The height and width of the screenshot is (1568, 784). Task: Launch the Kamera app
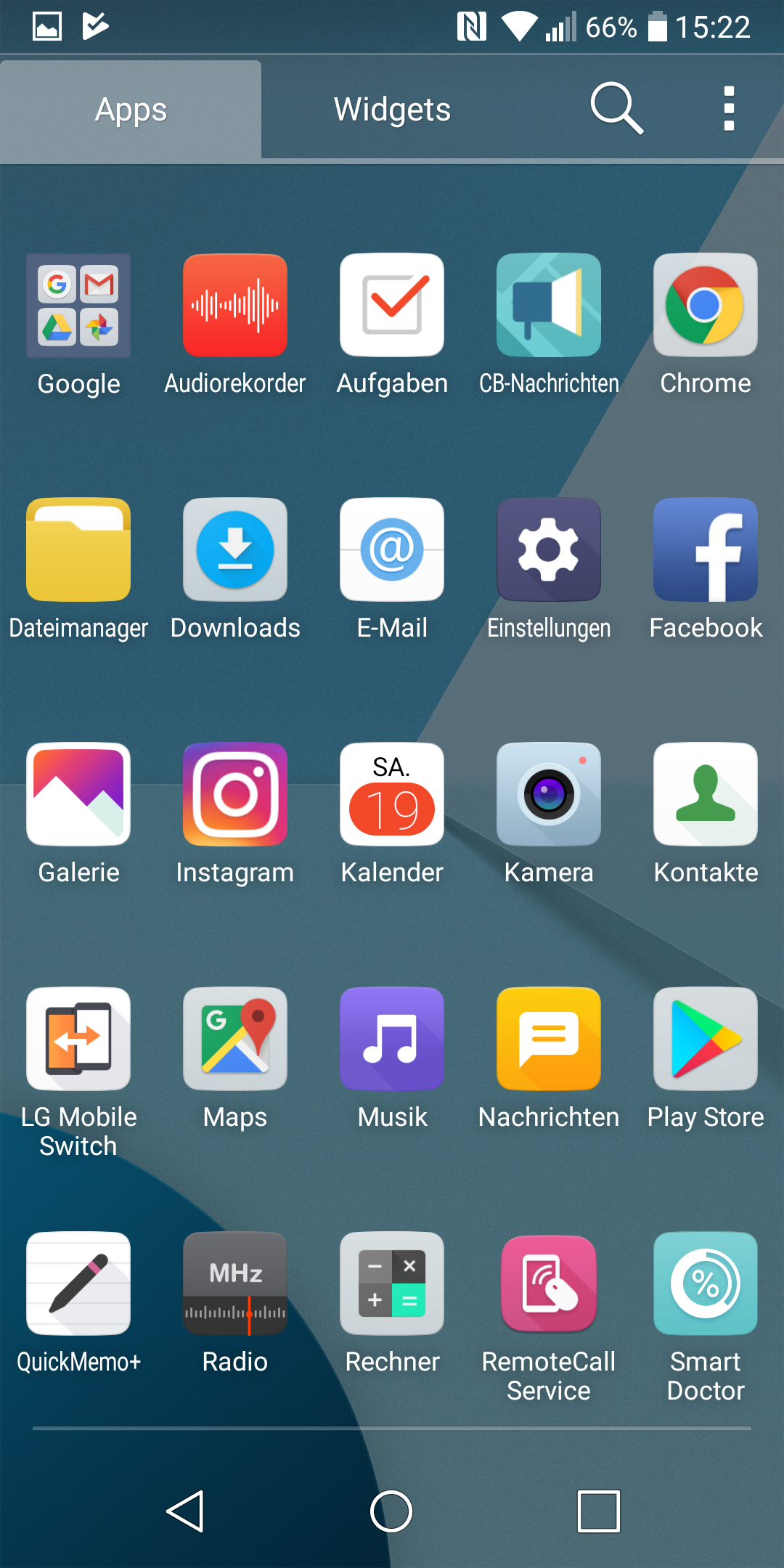coord(549,795)
